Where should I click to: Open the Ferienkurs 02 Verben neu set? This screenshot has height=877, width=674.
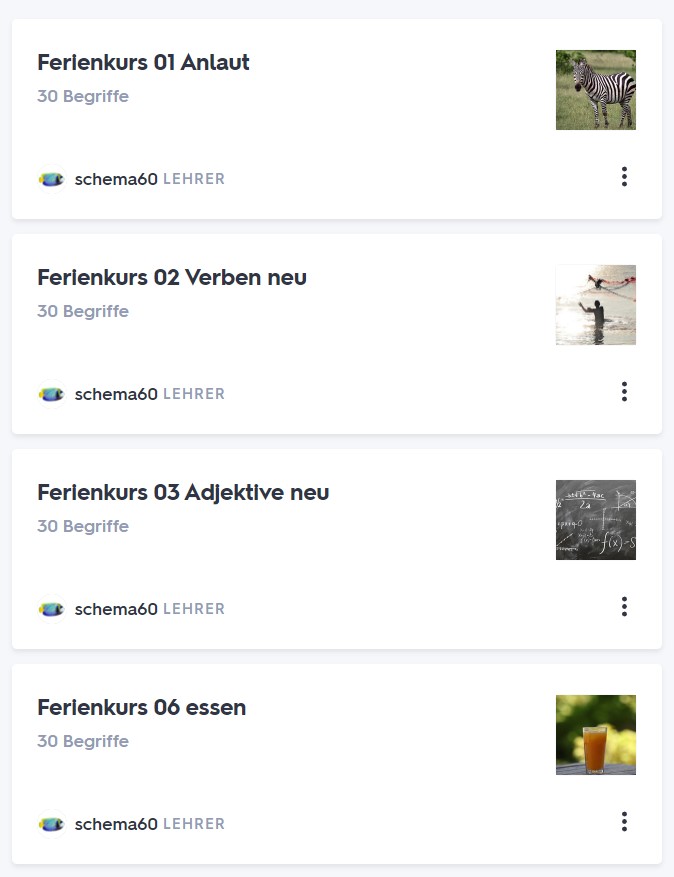tap(172, 278)
